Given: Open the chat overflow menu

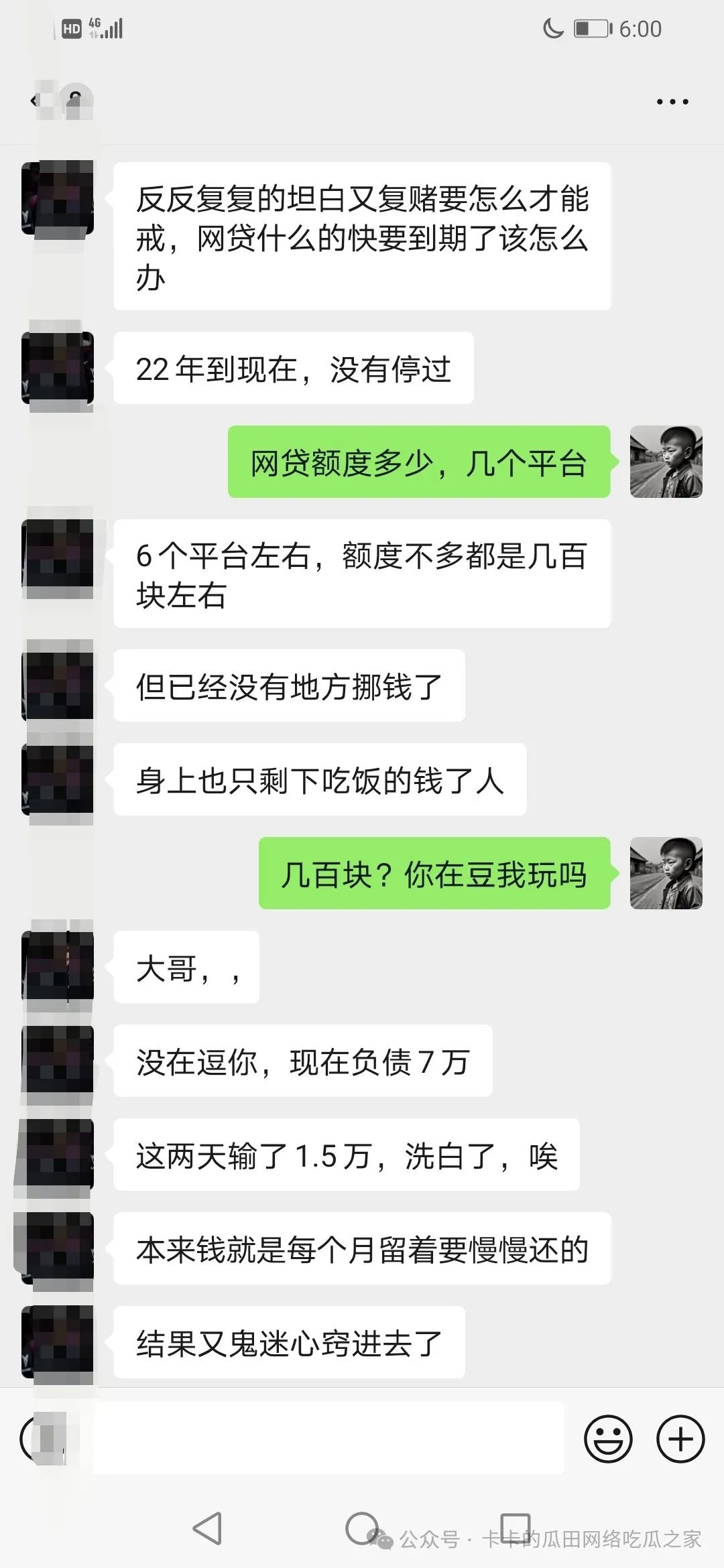Looking at the screenshot, I should [672, 102].
